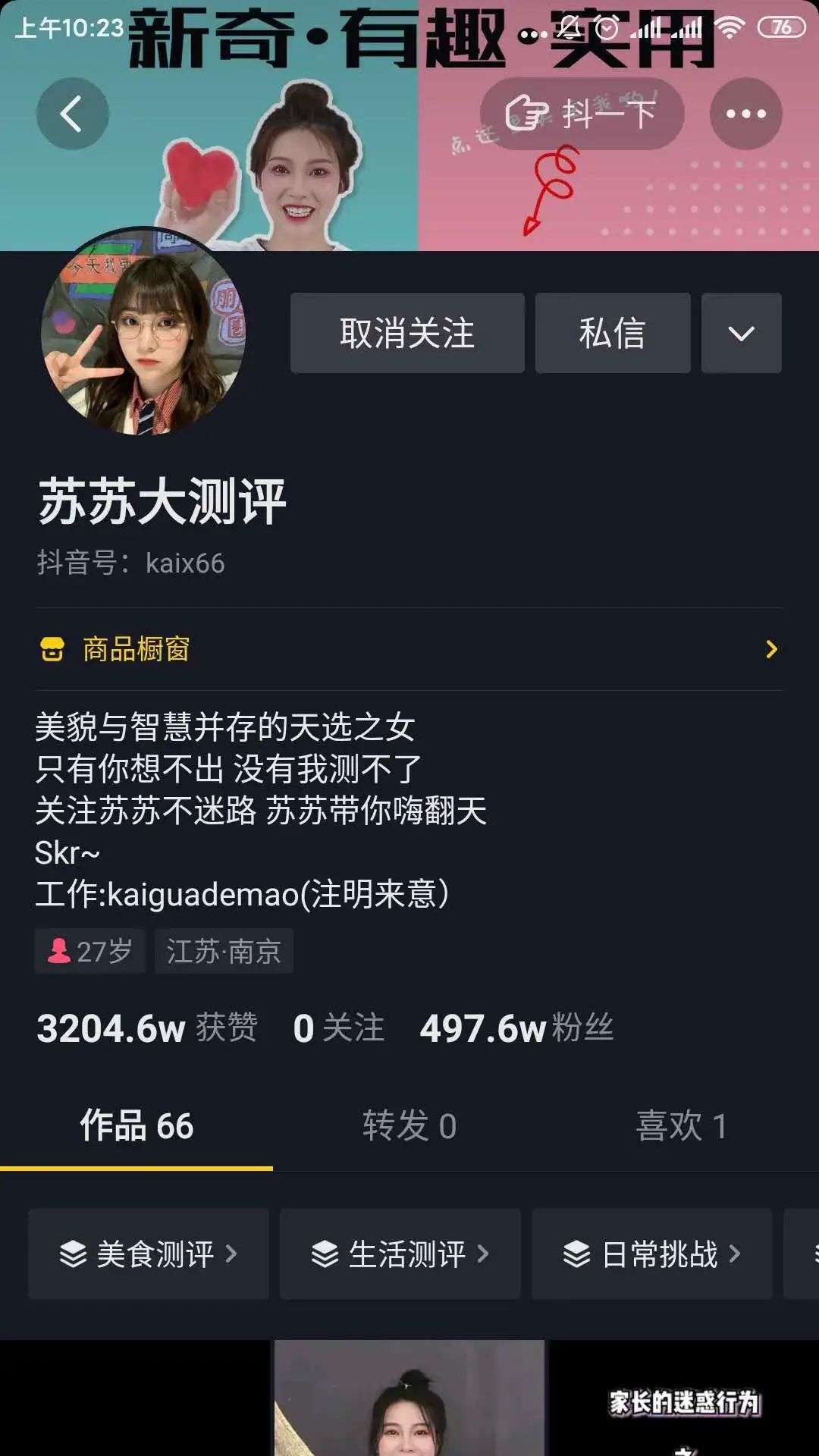The height and width of the screenshot is (1456, 819).
Task: Open the three-dot overflow menu
Action: pos(745,115)
